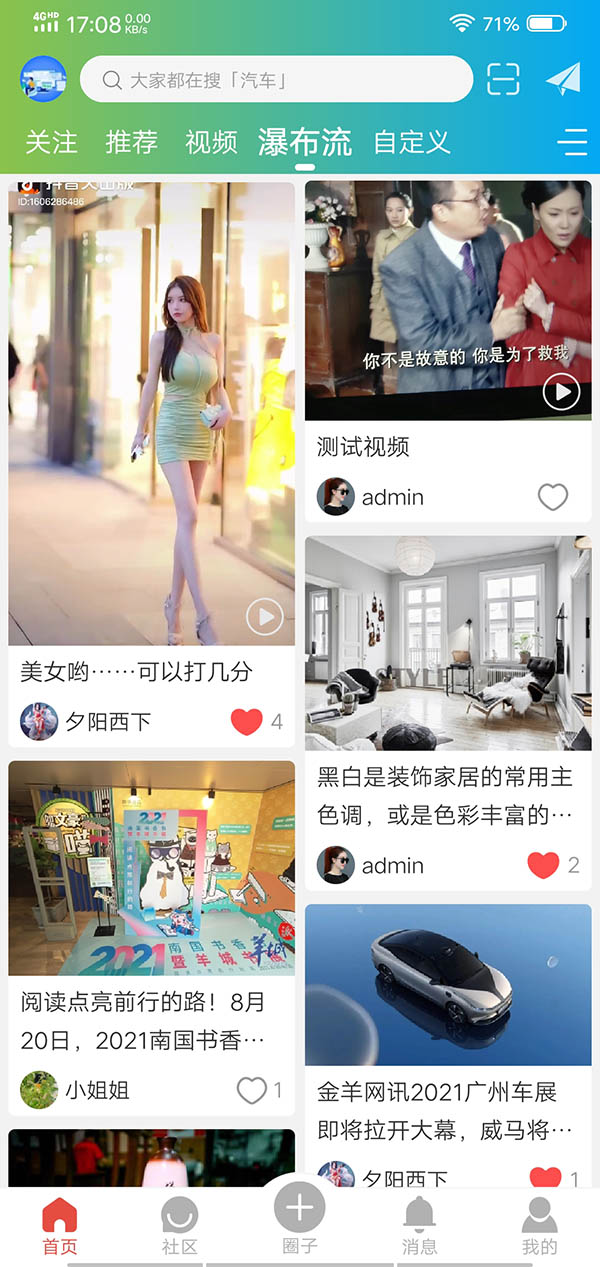Switch to the 关注 tab
600x1267 pixels.
pos(51,142)
